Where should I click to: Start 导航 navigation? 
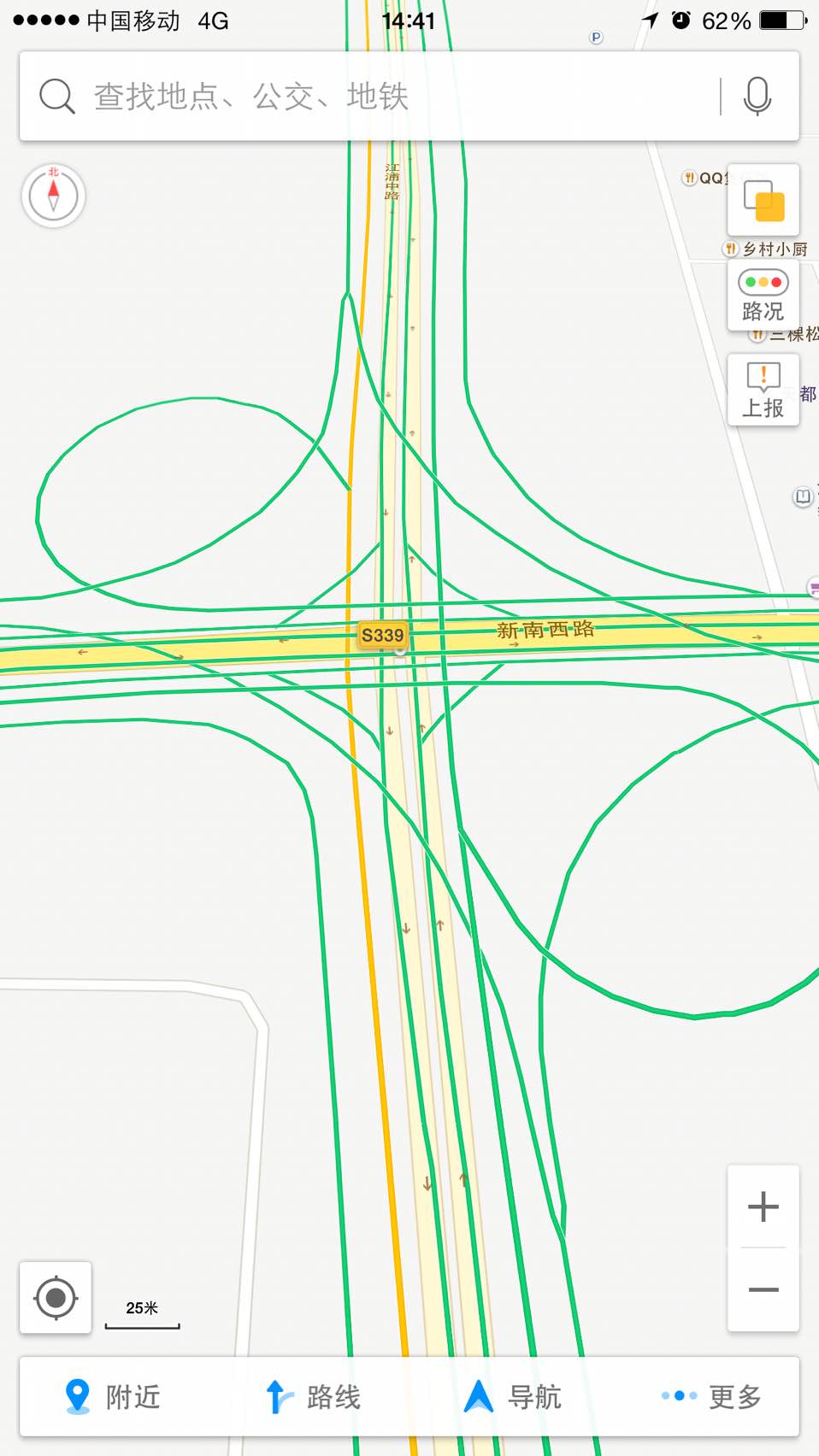(x=513, y=1397)
